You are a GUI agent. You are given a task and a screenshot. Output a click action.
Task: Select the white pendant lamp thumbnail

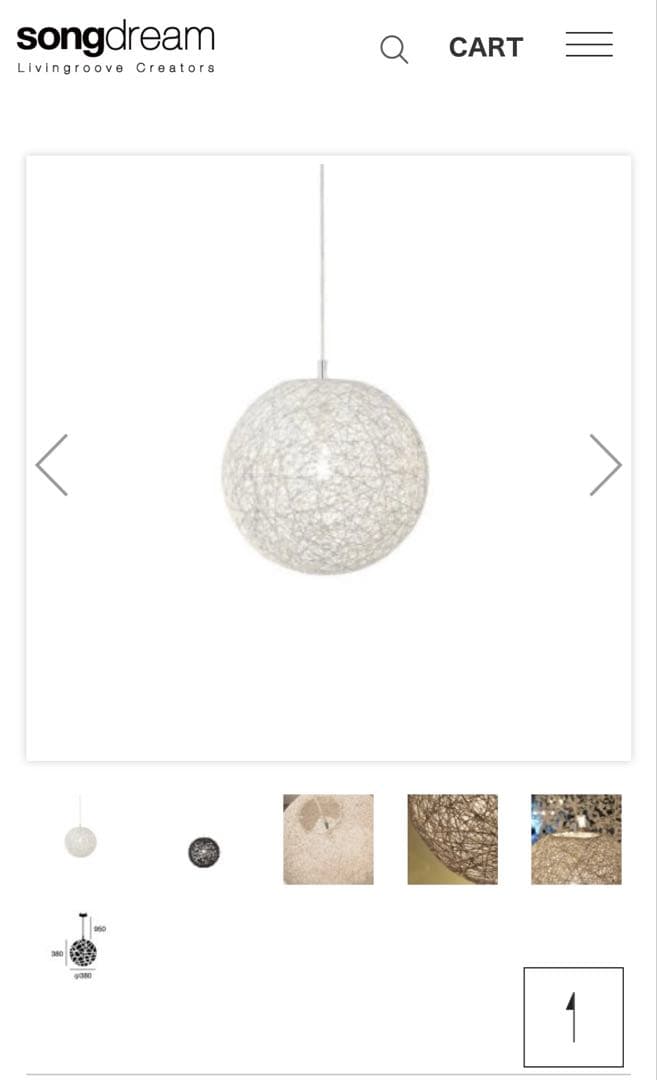point(80,839)
